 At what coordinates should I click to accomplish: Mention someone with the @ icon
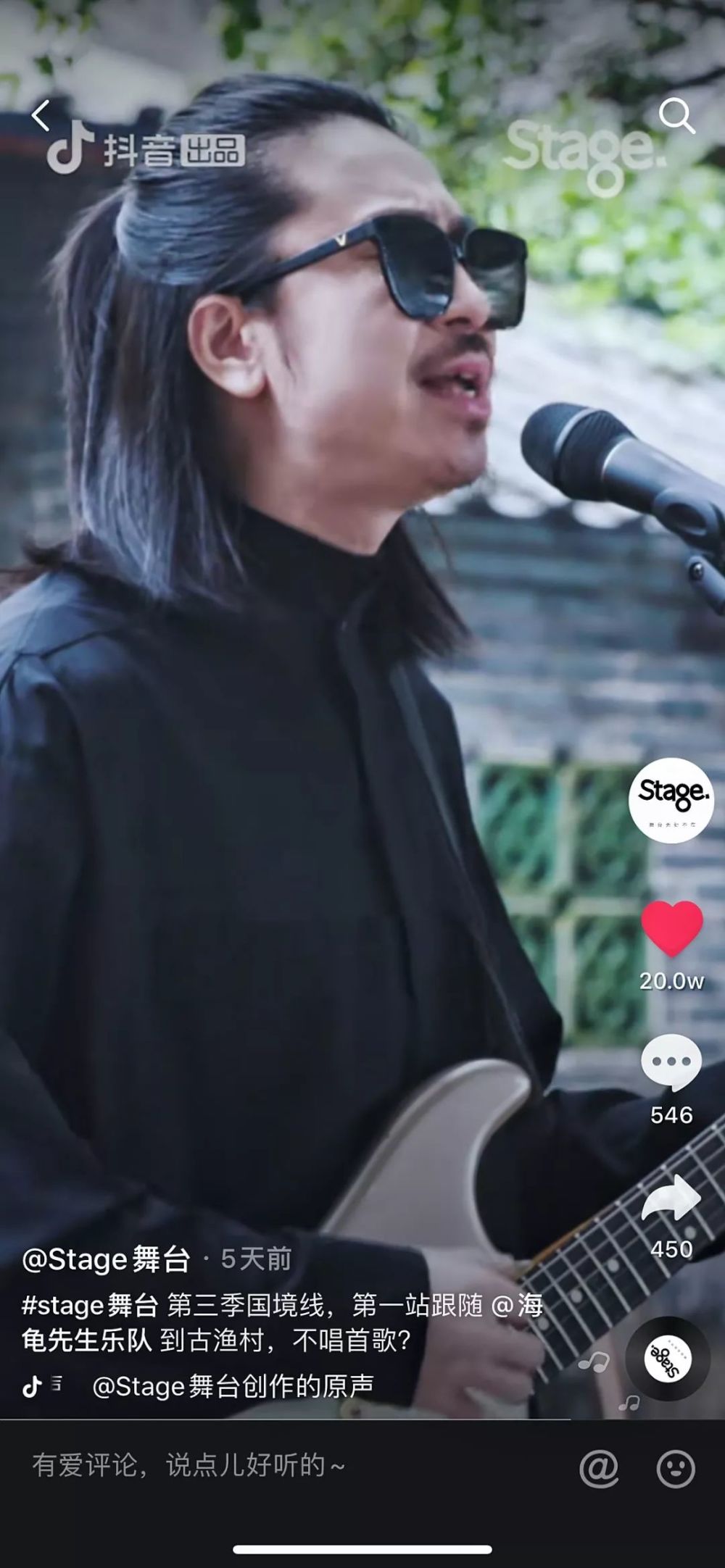click(x=599, y=1468)
